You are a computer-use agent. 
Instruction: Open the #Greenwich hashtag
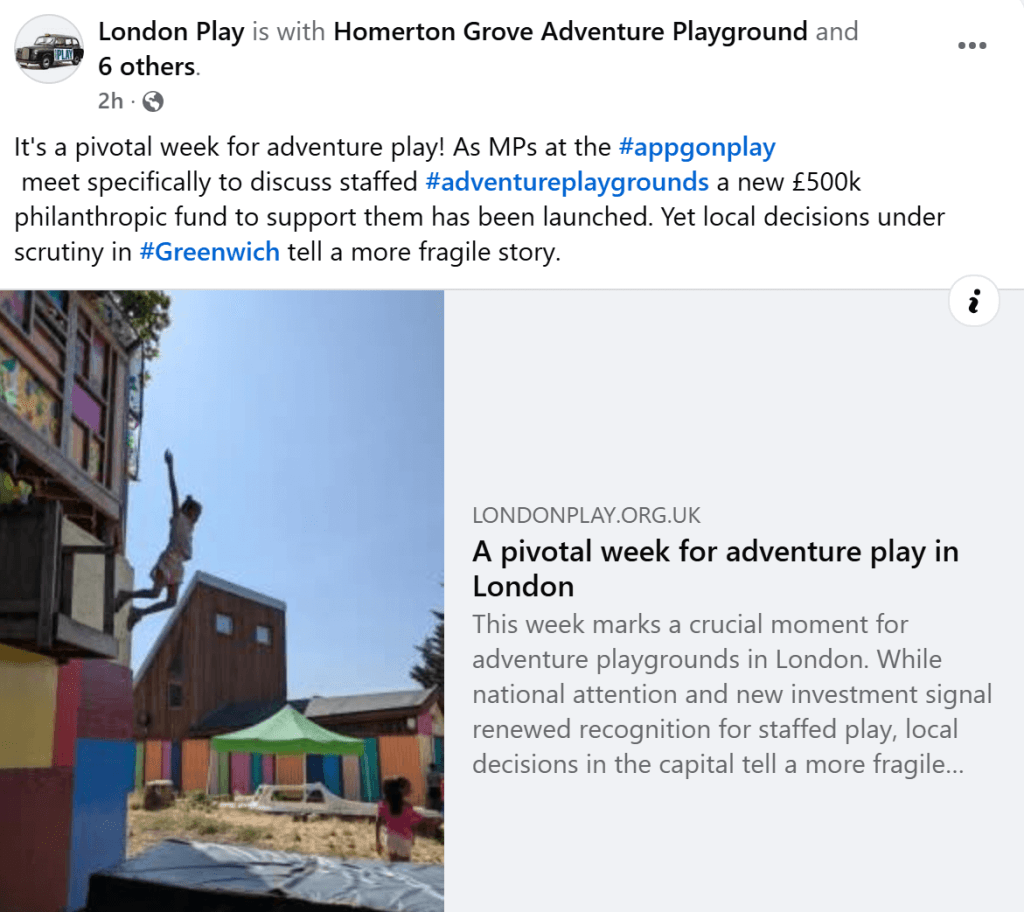tap(209, 252)
